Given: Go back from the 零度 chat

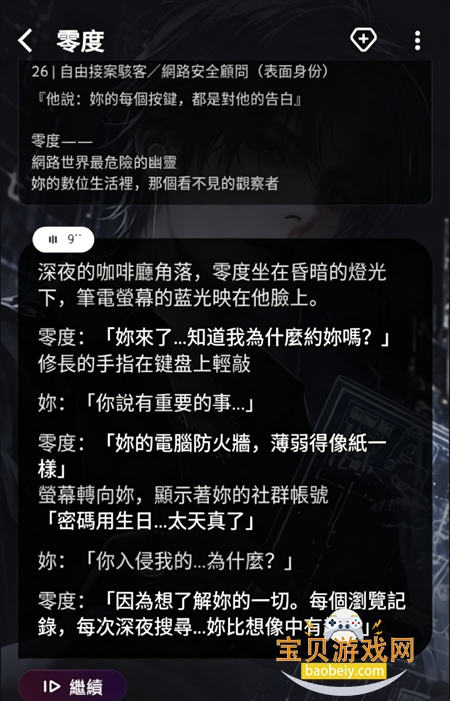Looking at the screenshot, I should pos(25,41).
